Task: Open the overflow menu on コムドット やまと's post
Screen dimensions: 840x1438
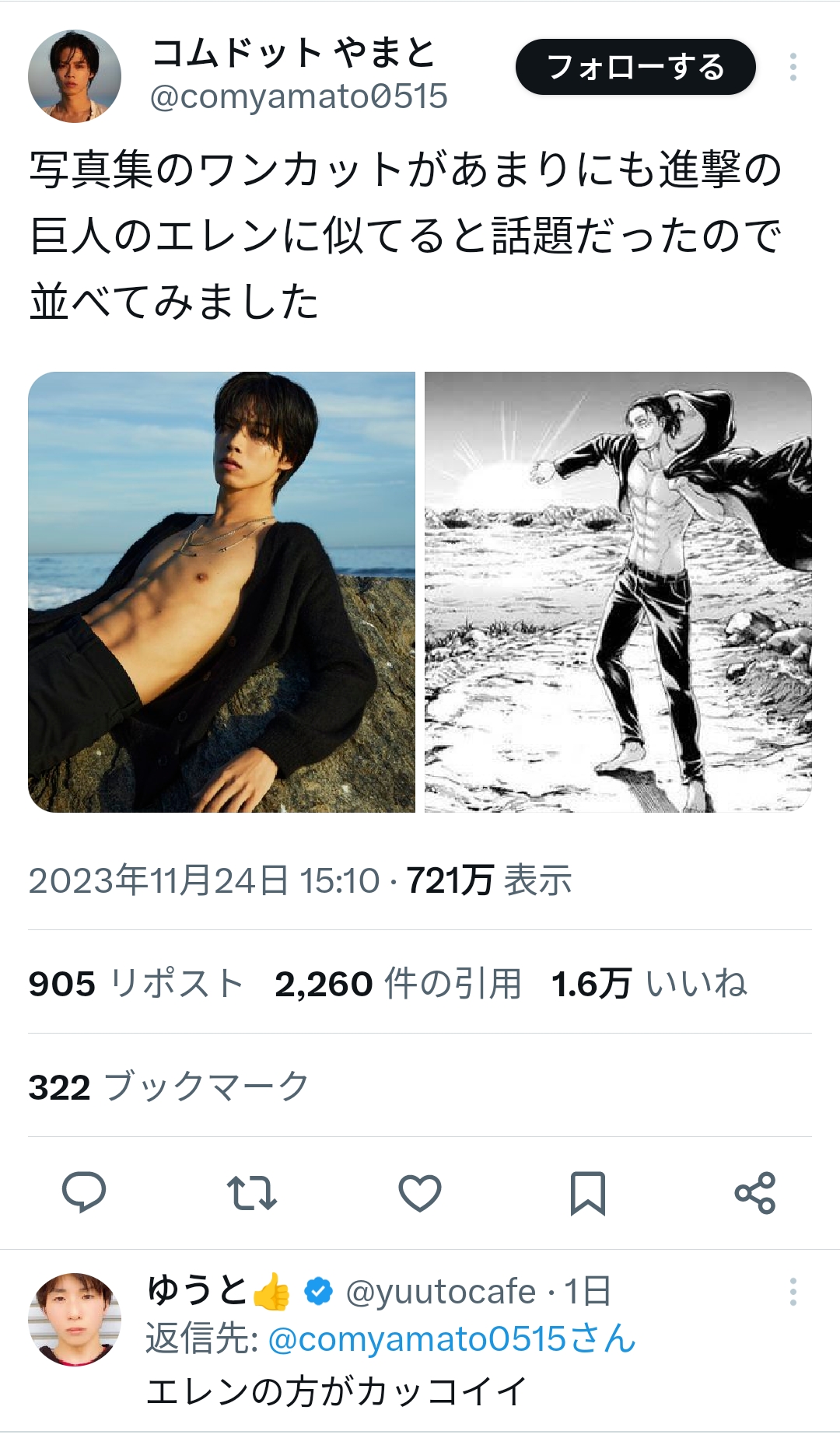Action: point(793,68)
